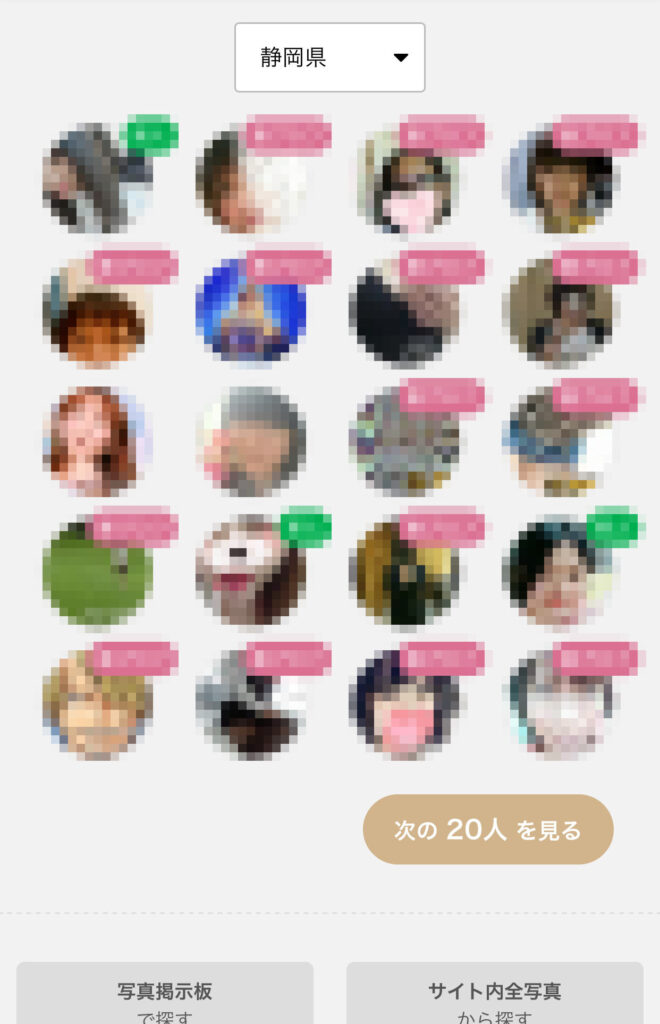Screen dimensions: 660x1024
Task: Open 写真掲示板で探す
Action: point(165,995)
